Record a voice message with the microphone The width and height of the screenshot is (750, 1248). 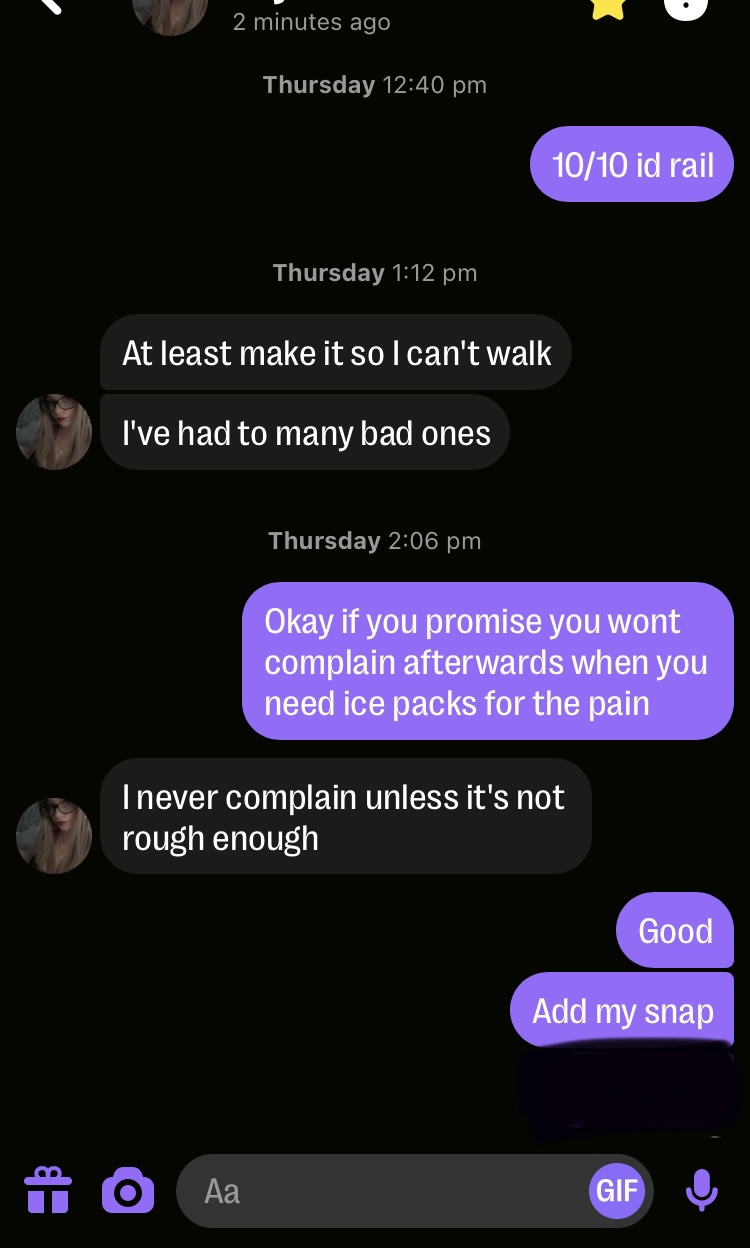pos(702,1190)
